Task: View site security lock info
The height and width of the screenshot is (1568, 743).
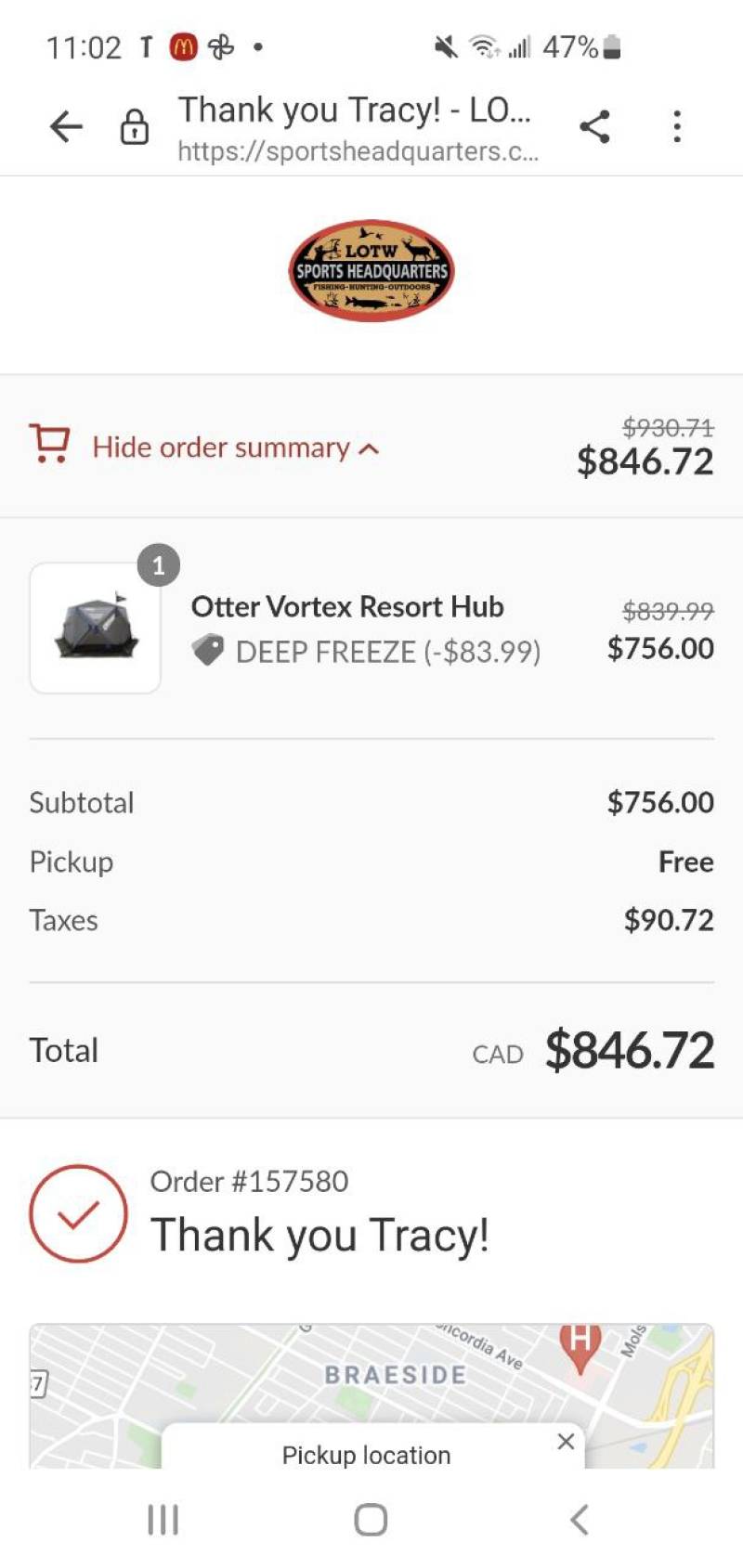Action: (135, 126)
